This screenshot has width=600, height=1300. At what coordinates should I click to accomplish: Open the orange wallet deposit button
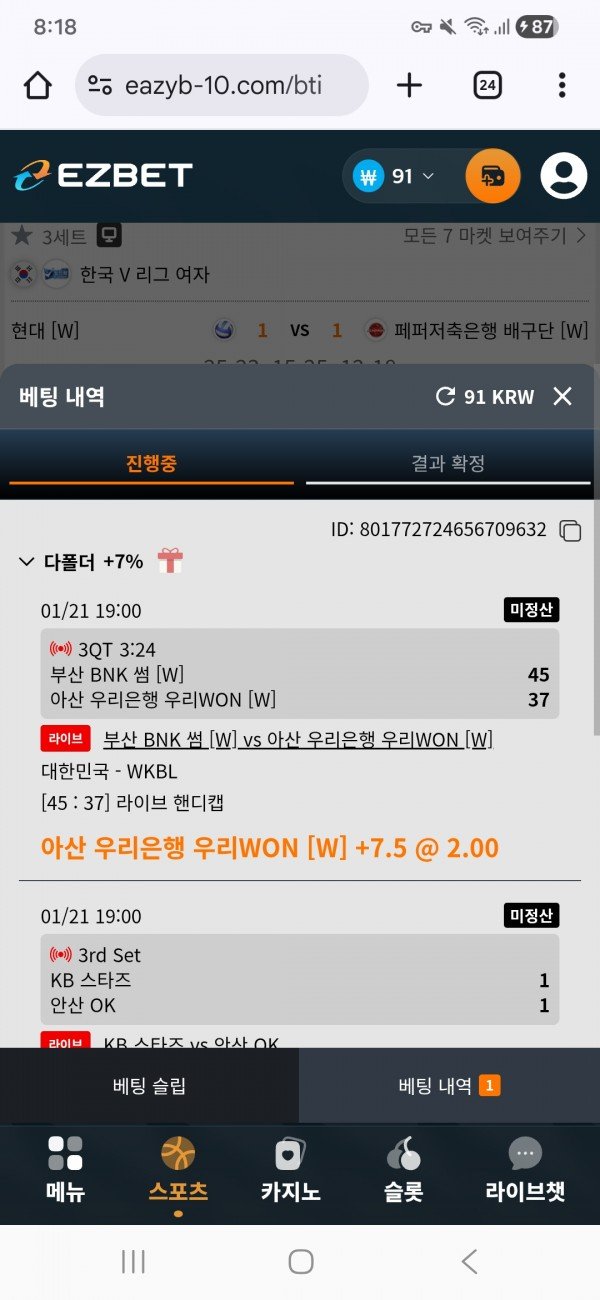coord(493,177)
